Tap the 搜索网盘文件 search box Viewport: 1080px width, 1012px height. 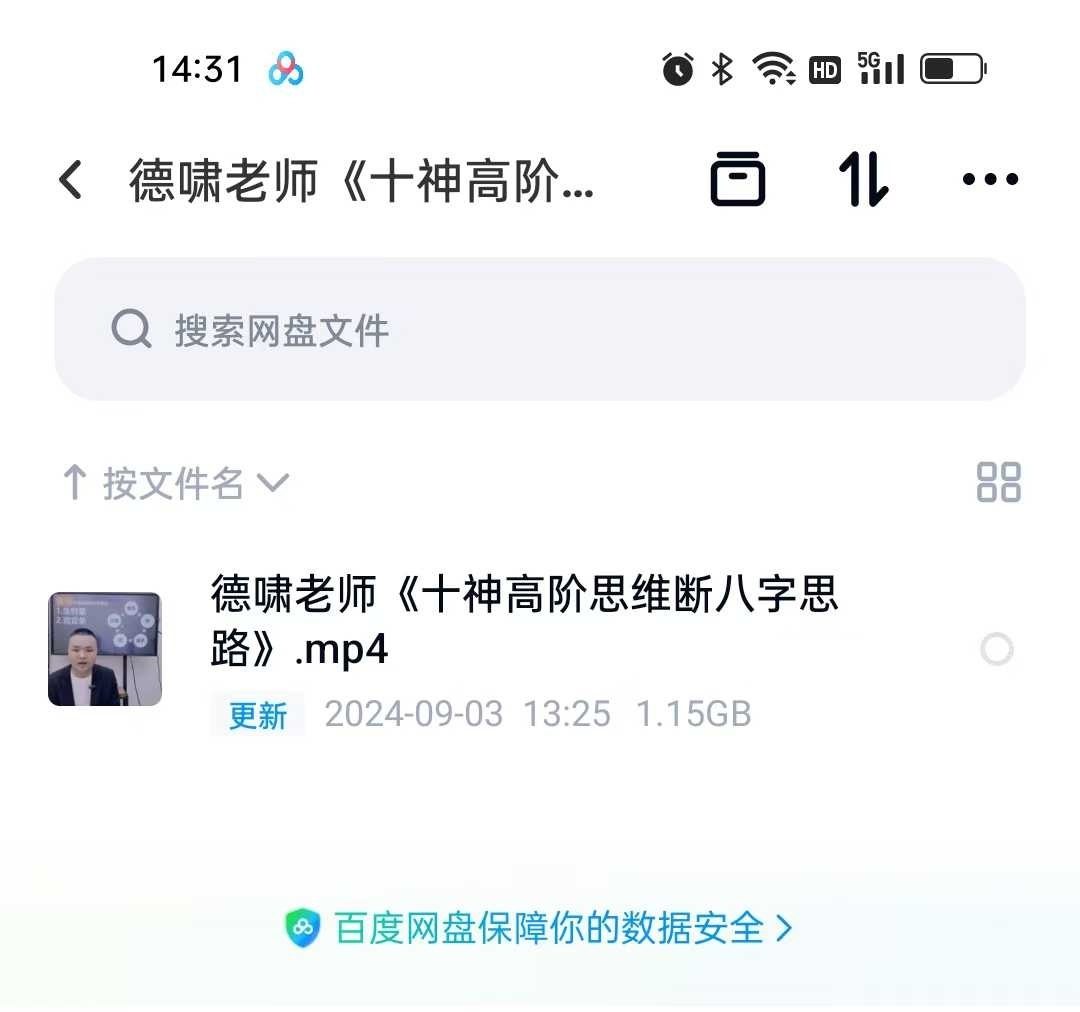pyautogui.click(x=540, y=330)
